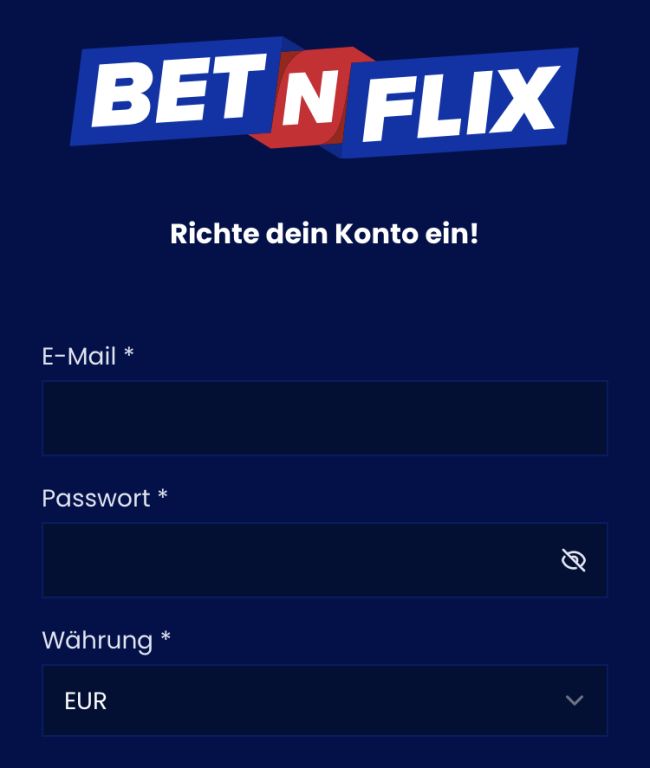The height and width of the screenshot is (768, 650).
Task: Tap the E-Mail input field
Action: (x=324, y=418)
